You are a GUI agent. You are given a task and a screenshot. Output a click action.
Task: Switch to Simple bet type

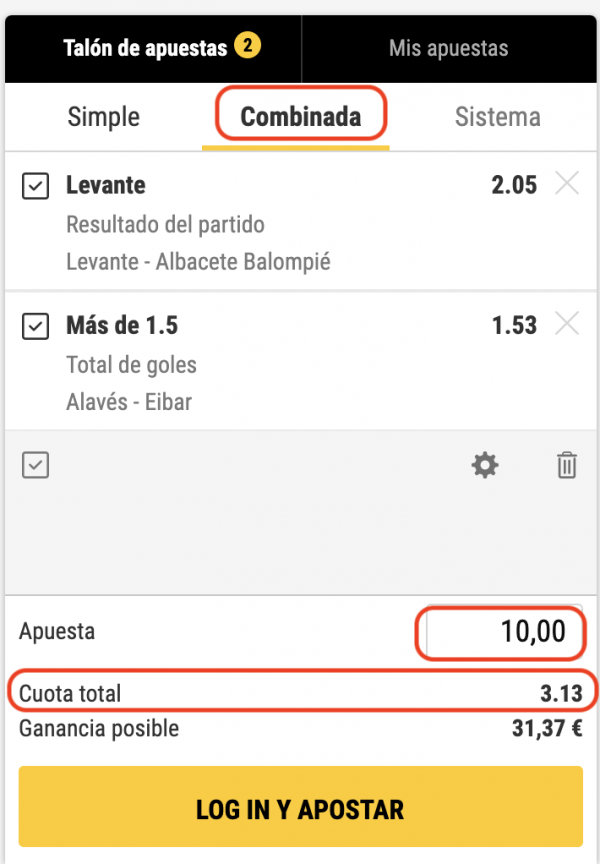104,117
